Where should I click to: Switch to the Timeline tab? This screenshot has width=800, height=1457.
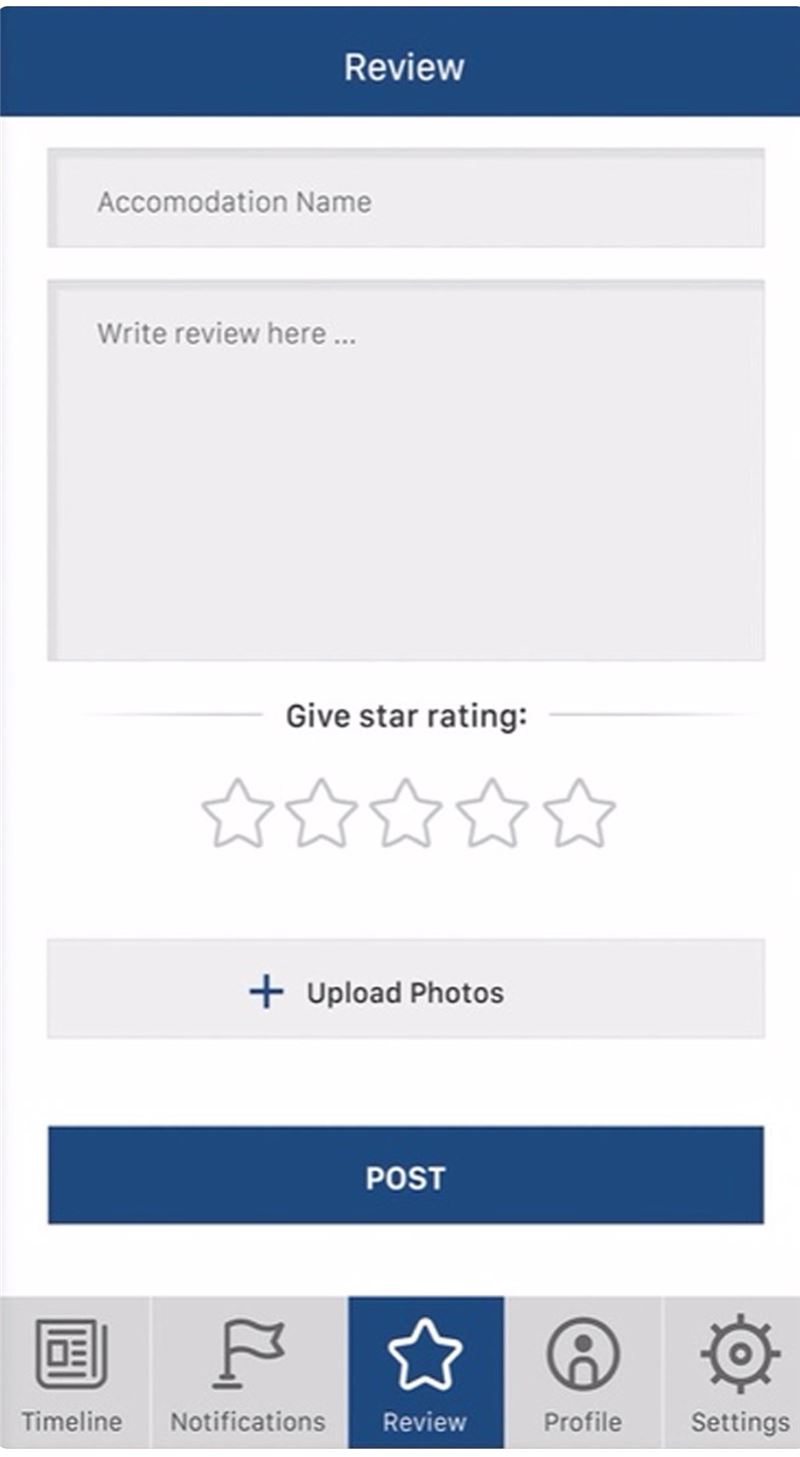(74, 1373)
